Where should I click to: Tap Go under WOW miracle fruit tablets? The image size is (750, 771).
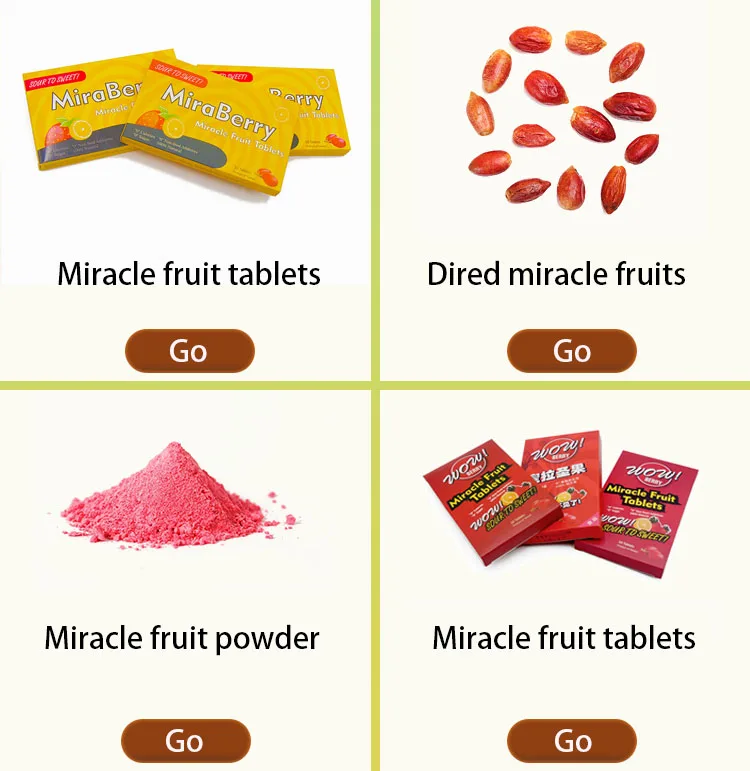pyautogui.click(x=571, y=741)
